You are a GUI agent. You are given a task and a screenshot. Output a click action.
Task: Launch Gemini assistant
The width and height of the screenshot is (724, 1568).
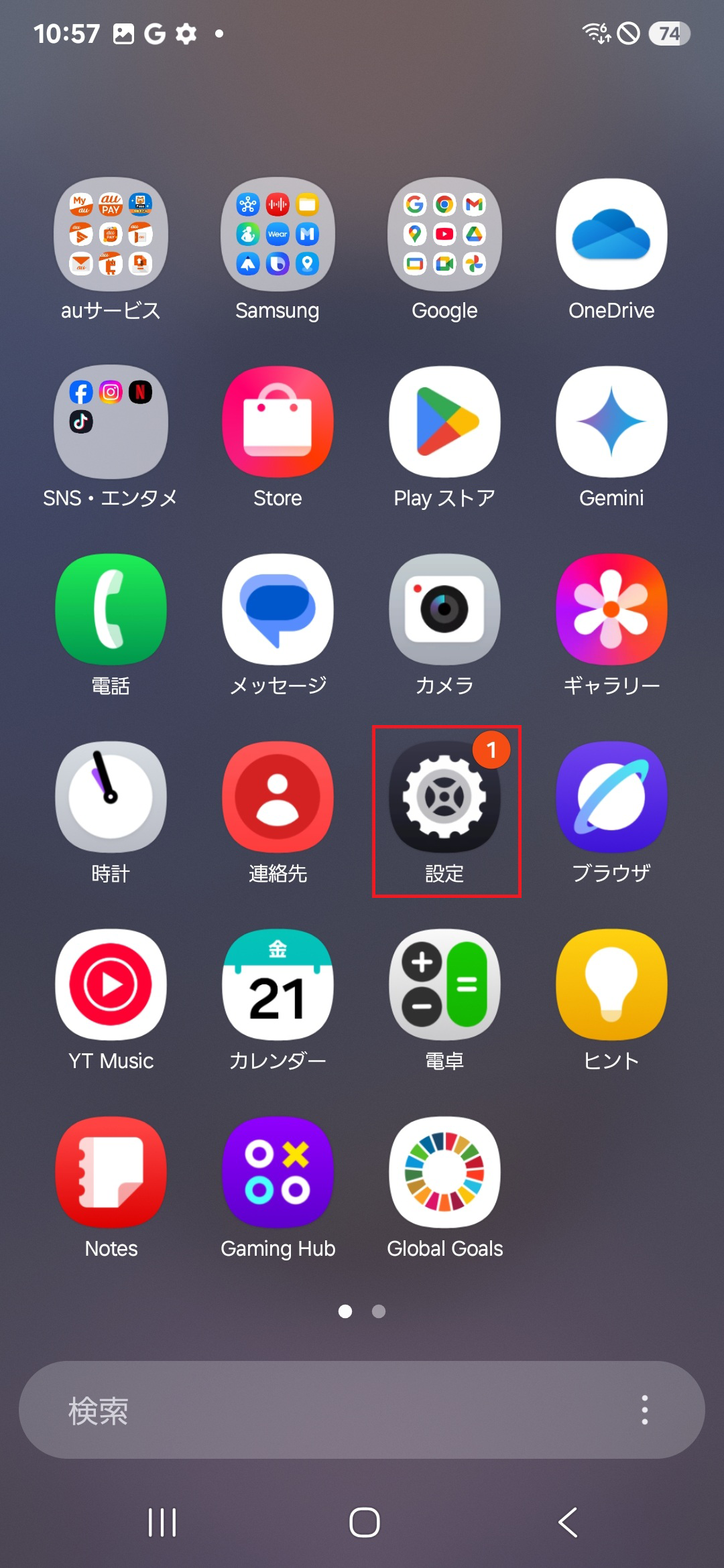[x=611, y=422]
